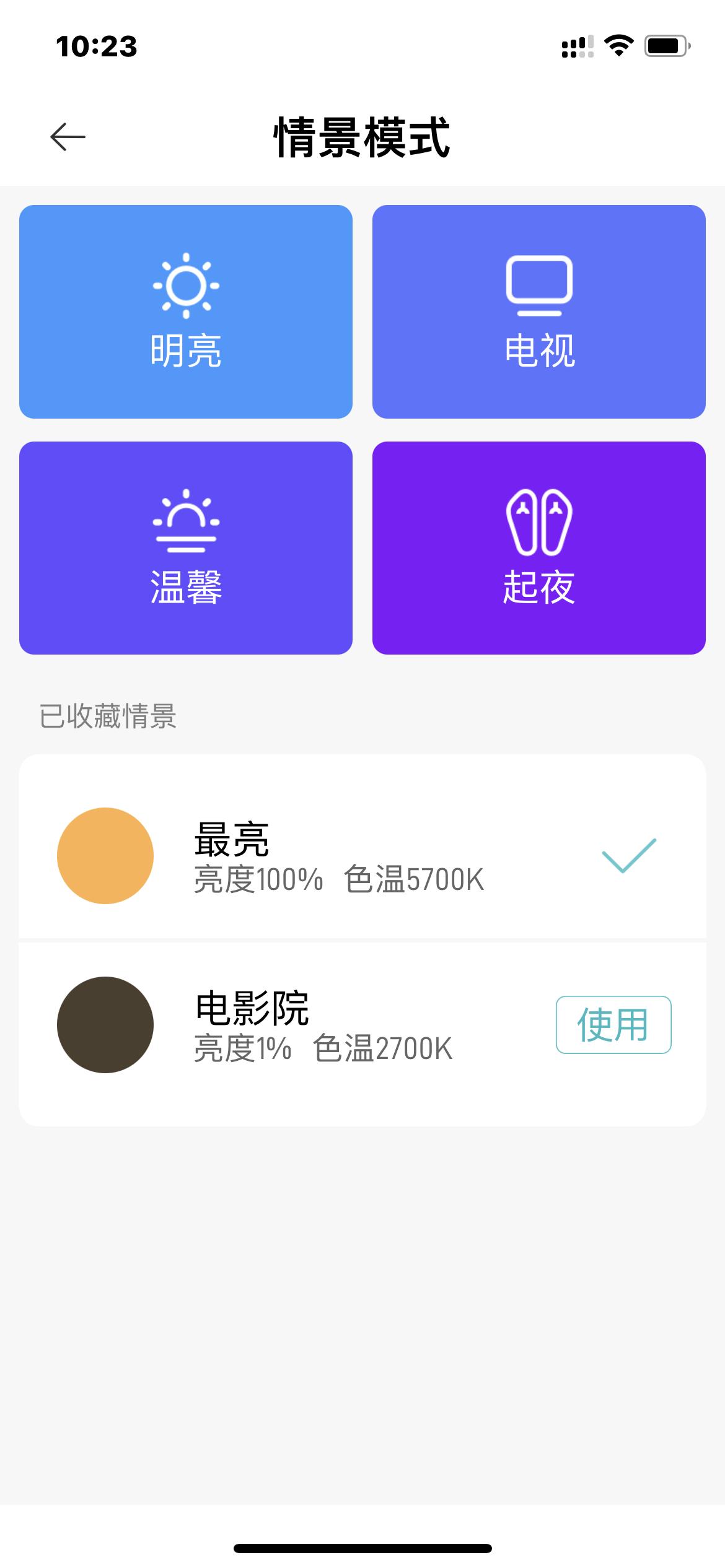Tap the 起夜 night slippers icon

539,520
